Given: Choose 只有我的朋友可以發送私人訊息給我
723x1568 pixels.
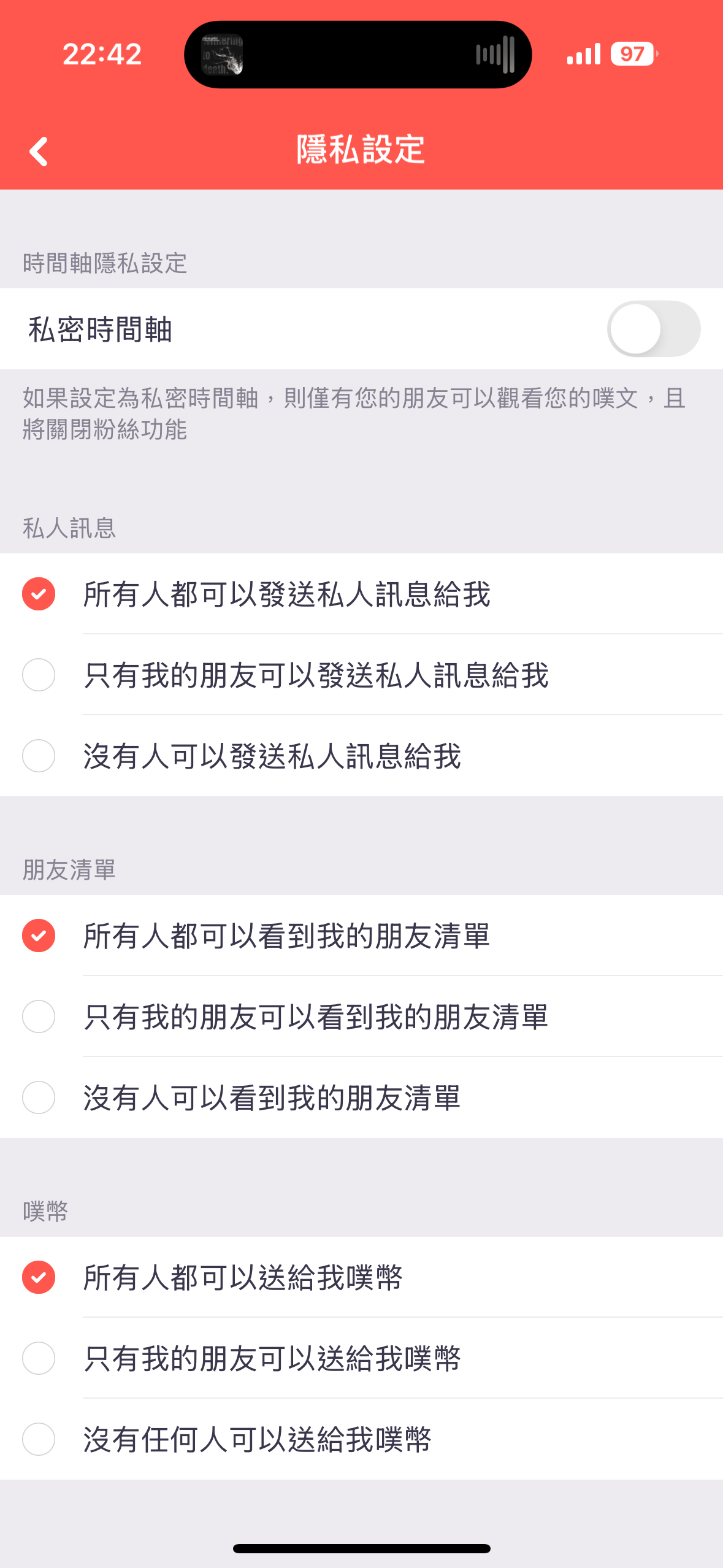Looking at the screenshot, I should pyautogui.click(x=362, y=675).
